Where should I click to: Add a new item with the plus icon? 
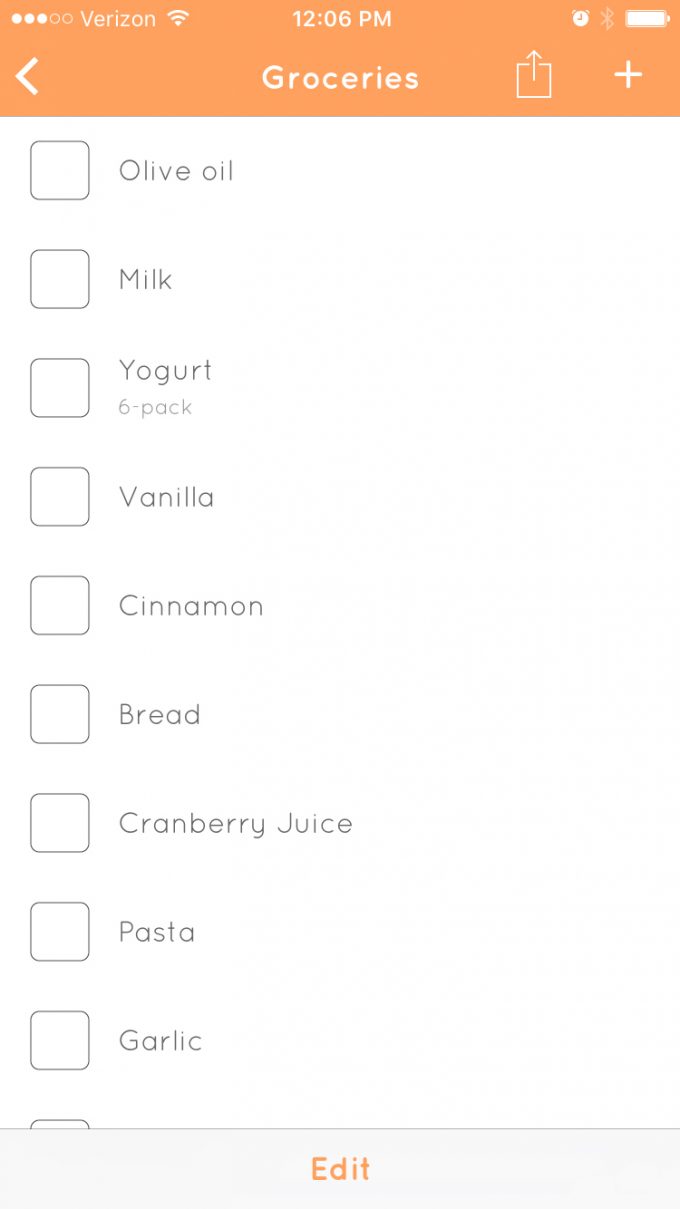(x=628, y=75)
